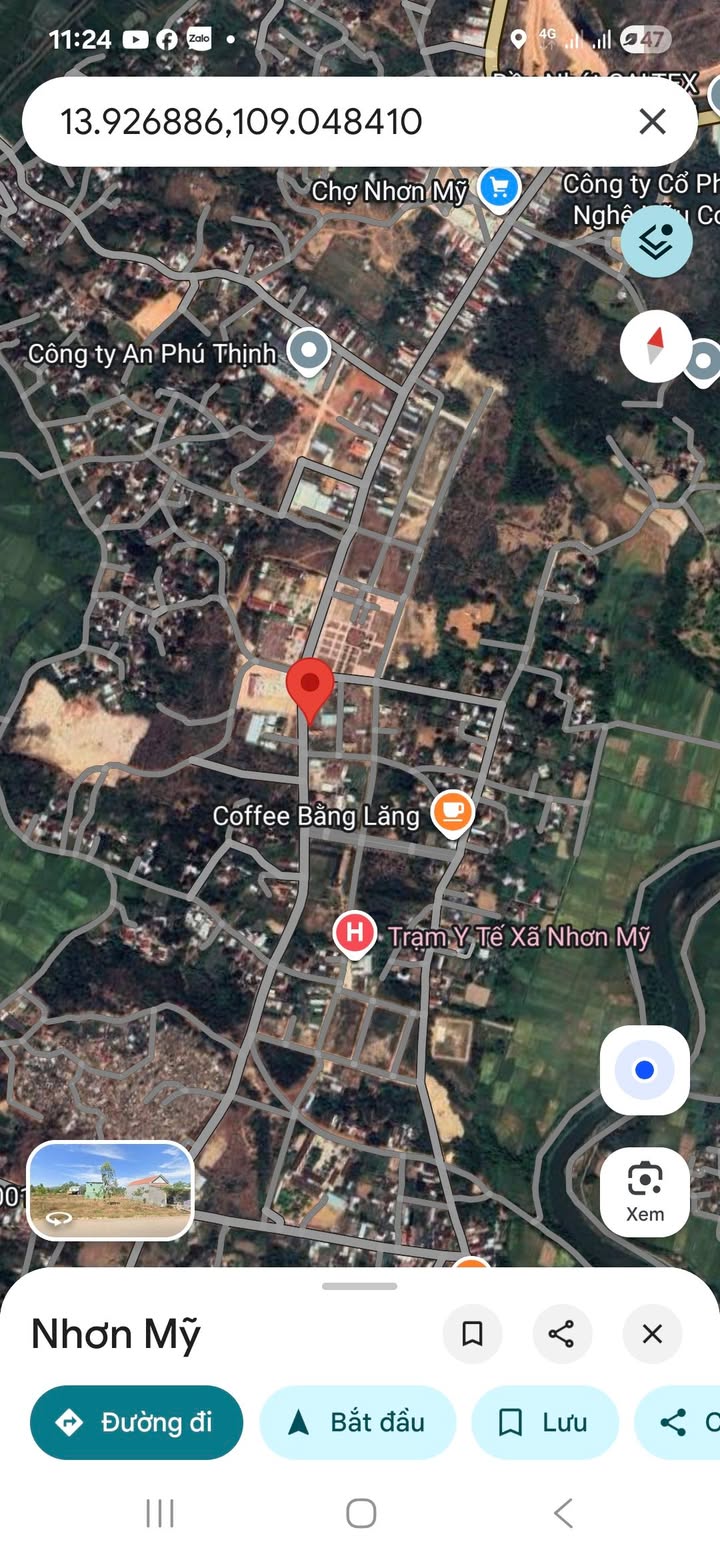Open recent apps from navigation bar

pos(160,1513)
